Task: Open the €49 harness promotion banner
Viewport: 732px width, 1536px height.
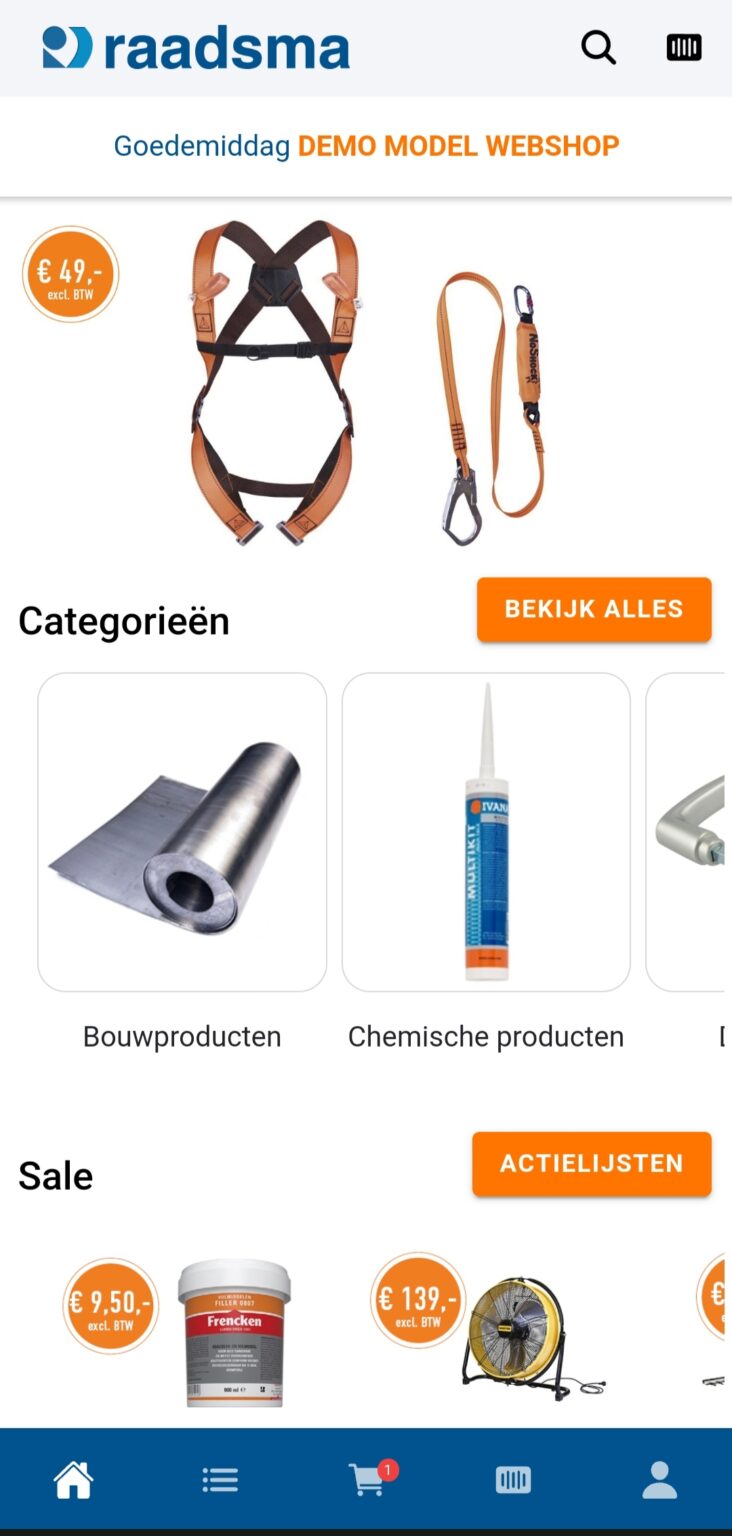Action: 366,382
